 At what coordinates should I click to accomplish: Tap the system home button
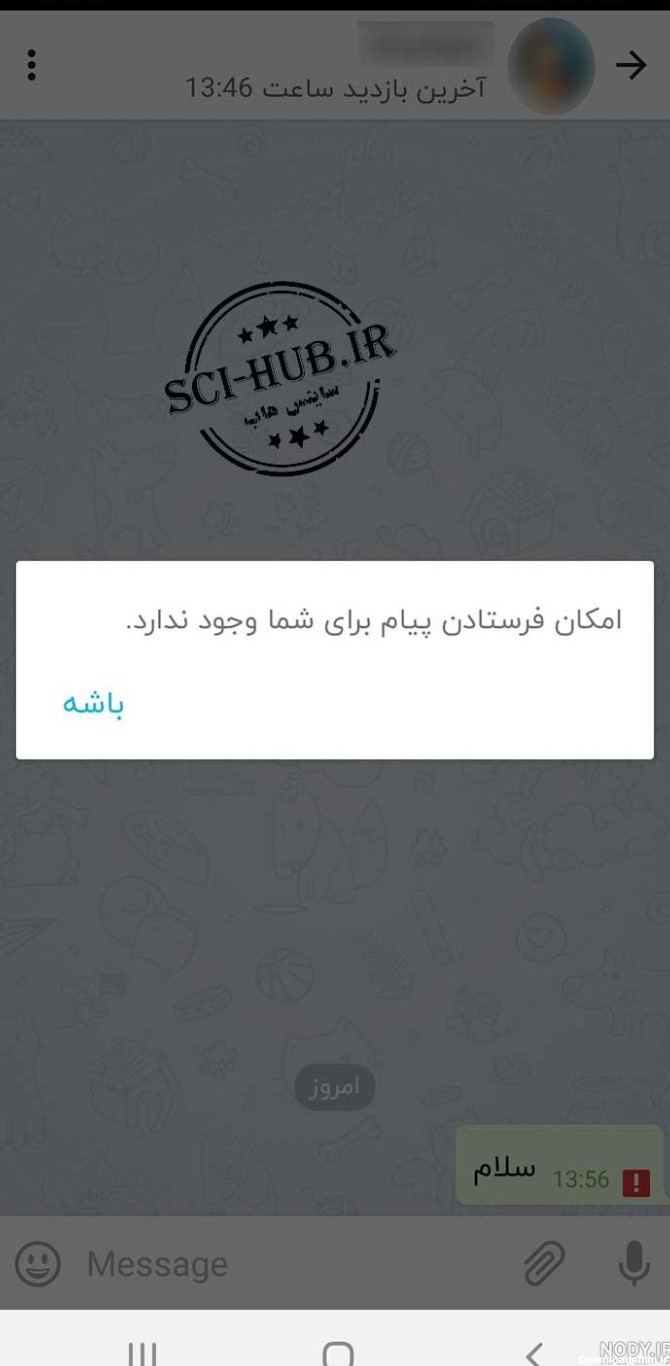[x=338, y=1354]
